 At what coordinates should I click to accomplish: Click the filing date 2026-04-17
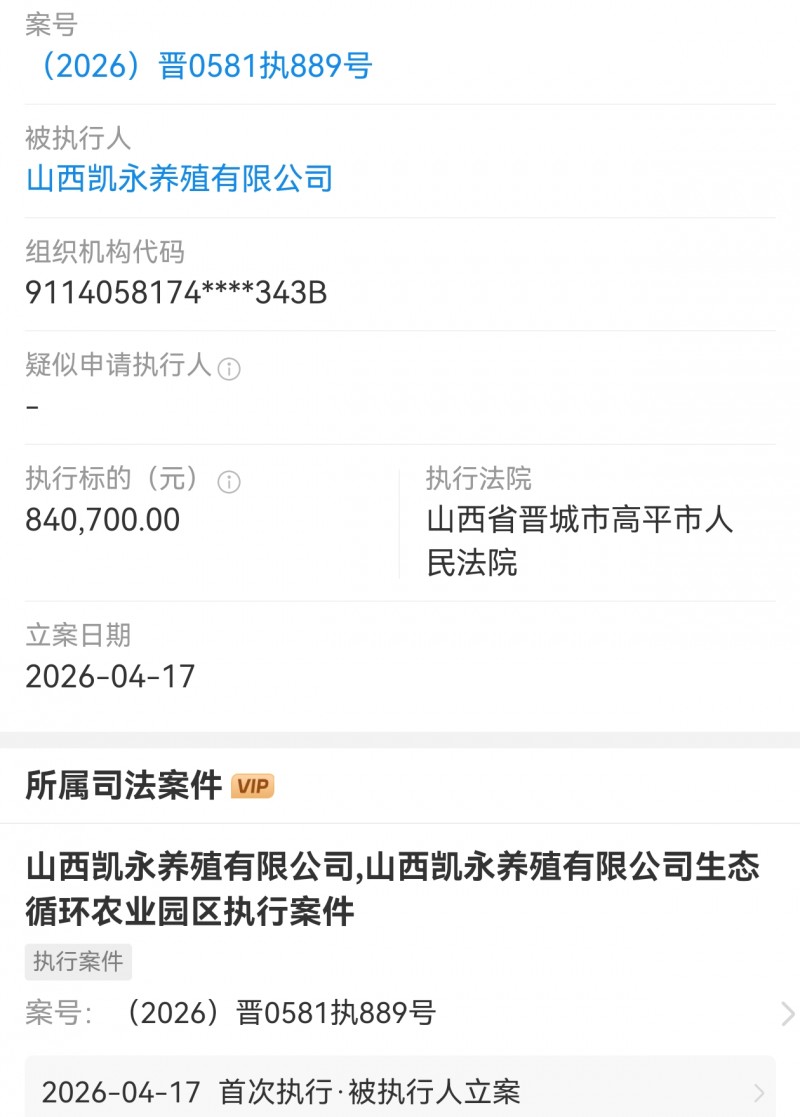click(x=111, y=676)
